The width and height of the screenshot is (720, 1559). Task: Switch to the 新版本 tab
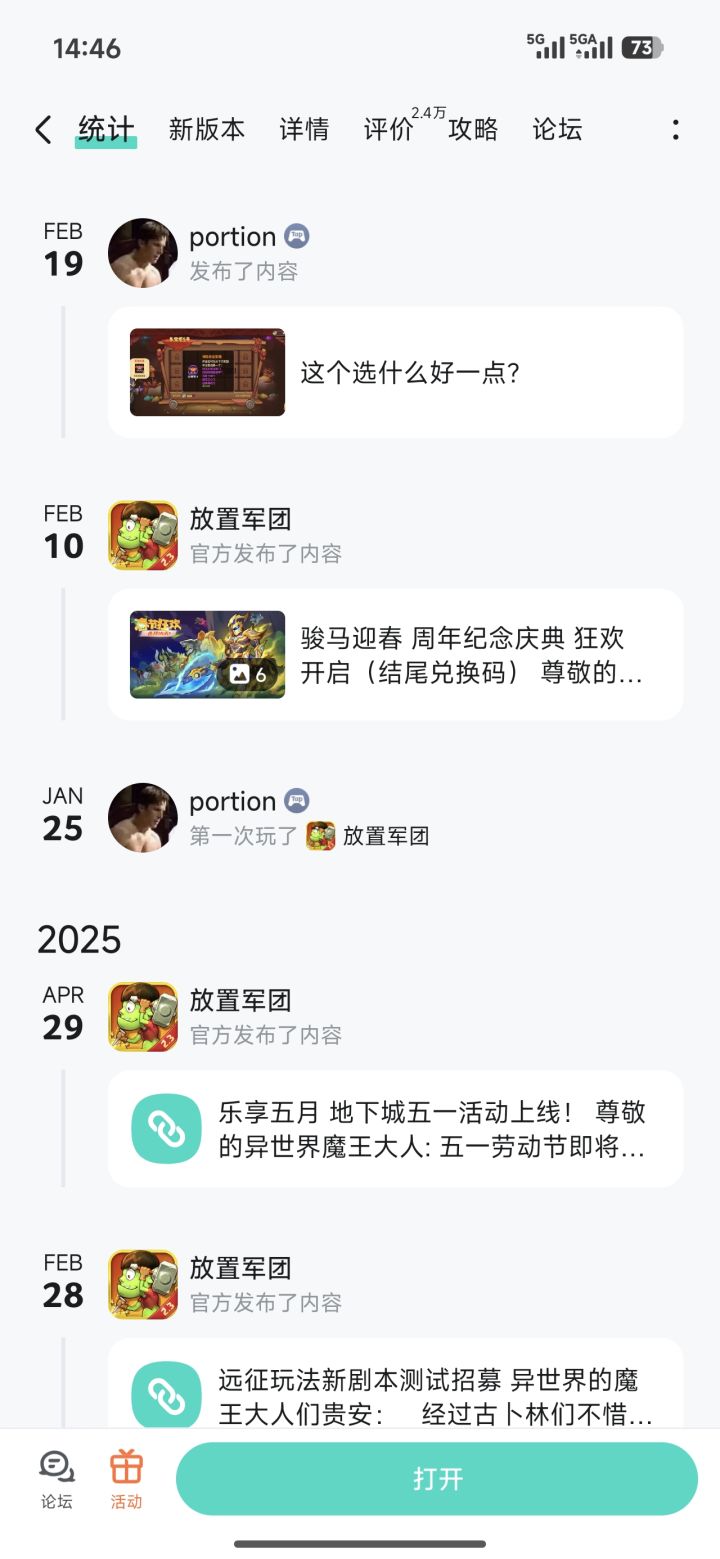click(205, 129)
